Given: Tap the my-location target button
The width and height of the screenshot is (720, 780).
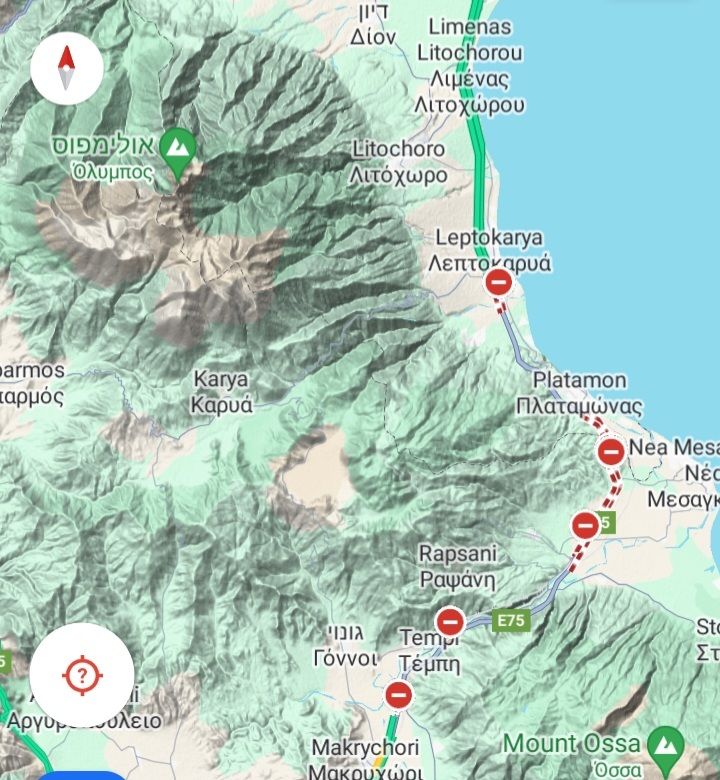Looking at the screenshot, I should [x=81, y=675].
